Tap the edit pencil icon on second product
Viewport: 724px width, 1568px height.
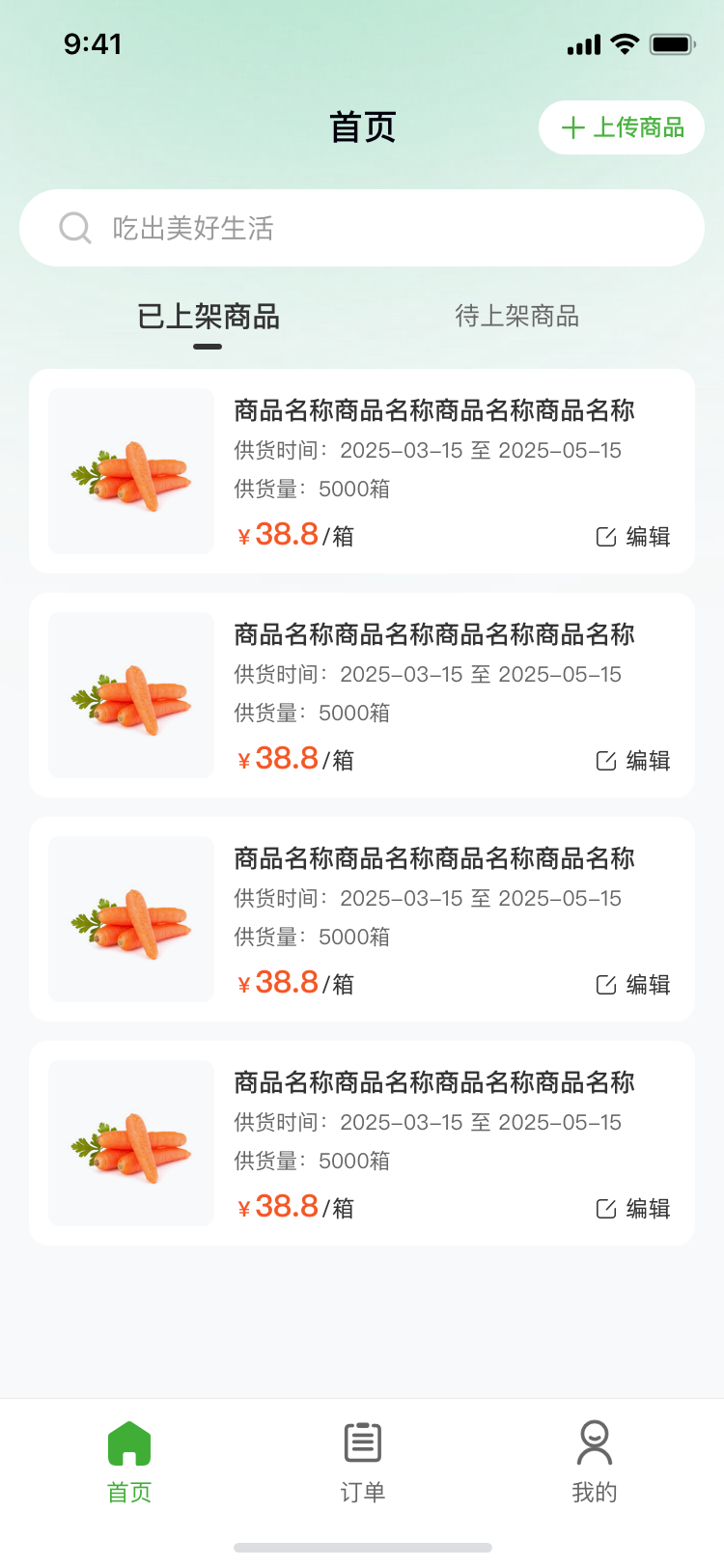coord(606,760)
